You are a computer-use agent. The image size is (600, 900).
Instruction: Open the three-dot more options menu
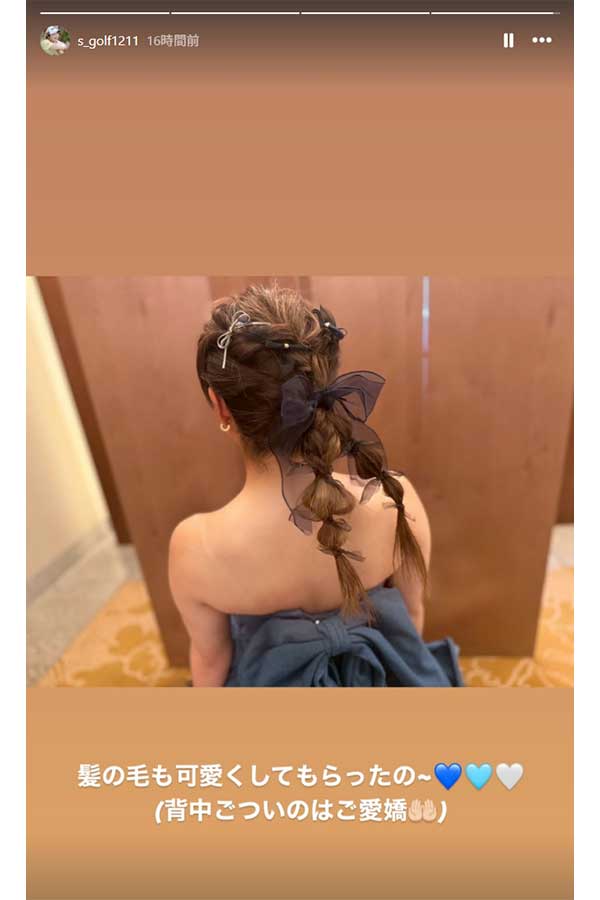coord(542,40)
